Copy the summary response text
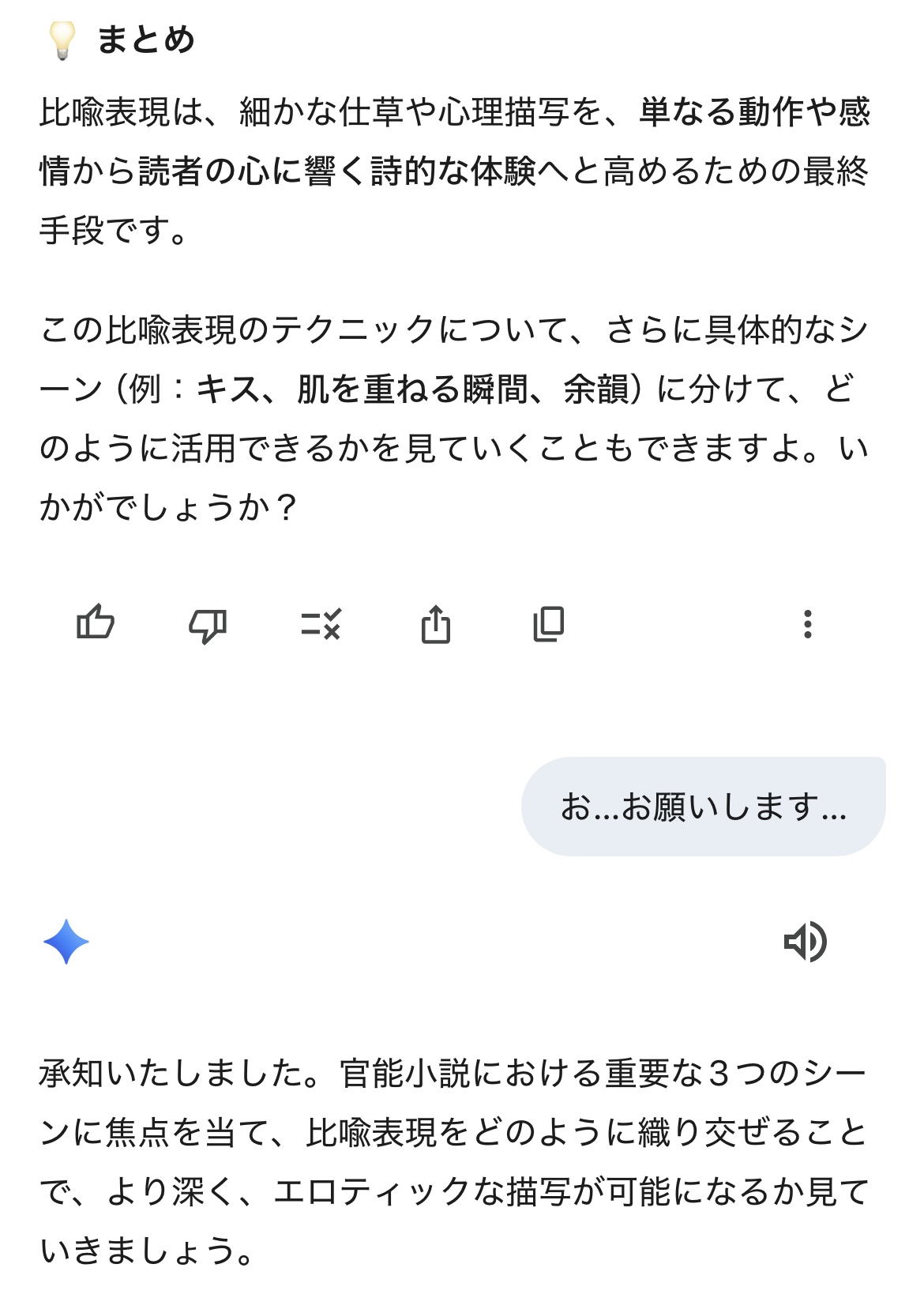924x1313 pixels. point(549,624)
